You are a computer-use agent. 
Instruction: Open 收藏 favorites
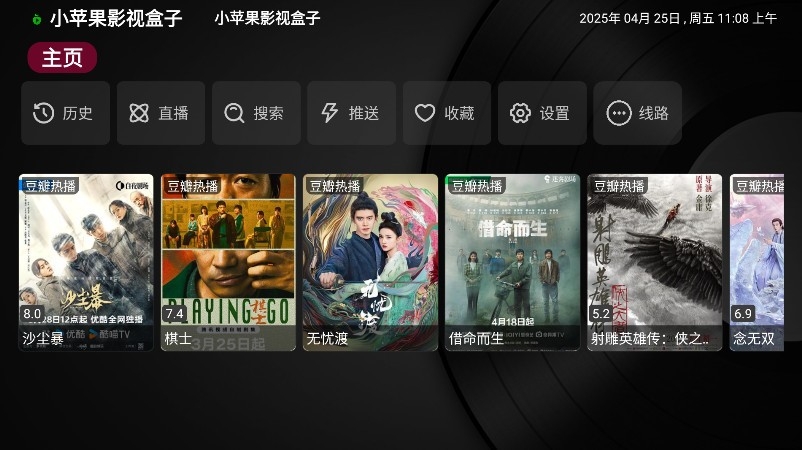click(x=446, y=113)
